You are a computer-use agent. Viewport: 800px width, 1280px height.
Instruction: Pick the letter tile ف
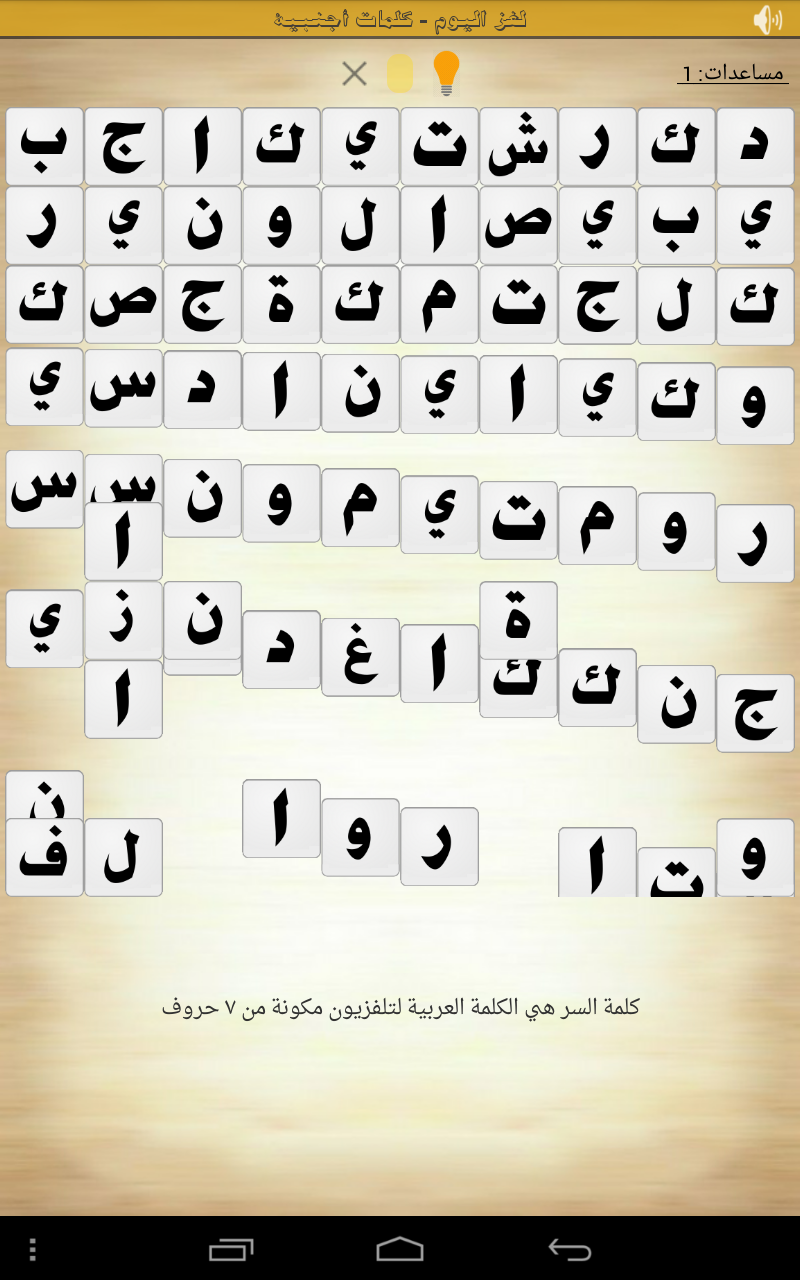(x=44, y=857)
